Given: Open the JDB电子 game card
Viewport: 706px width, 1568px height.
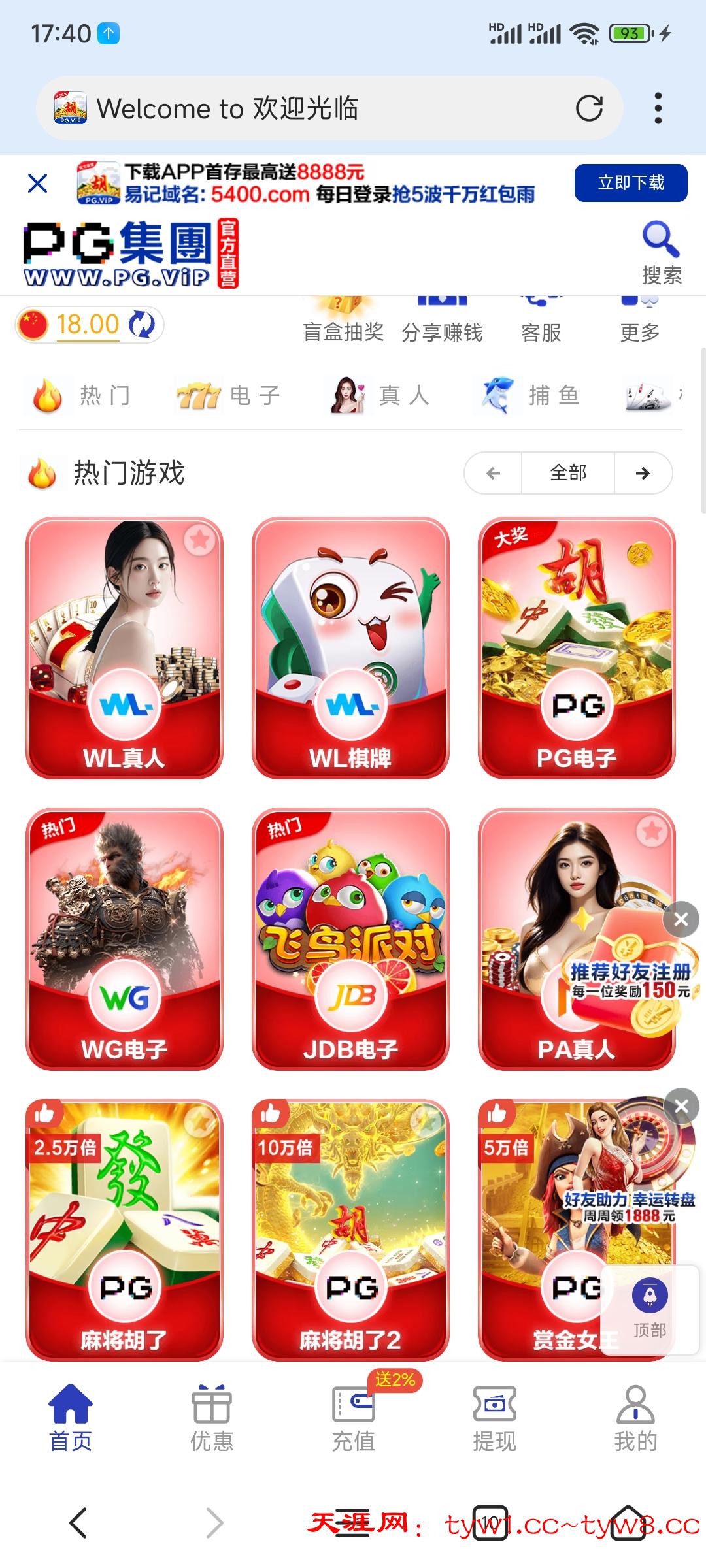Looking at the screenshot, I should click(x=350, y=939).
